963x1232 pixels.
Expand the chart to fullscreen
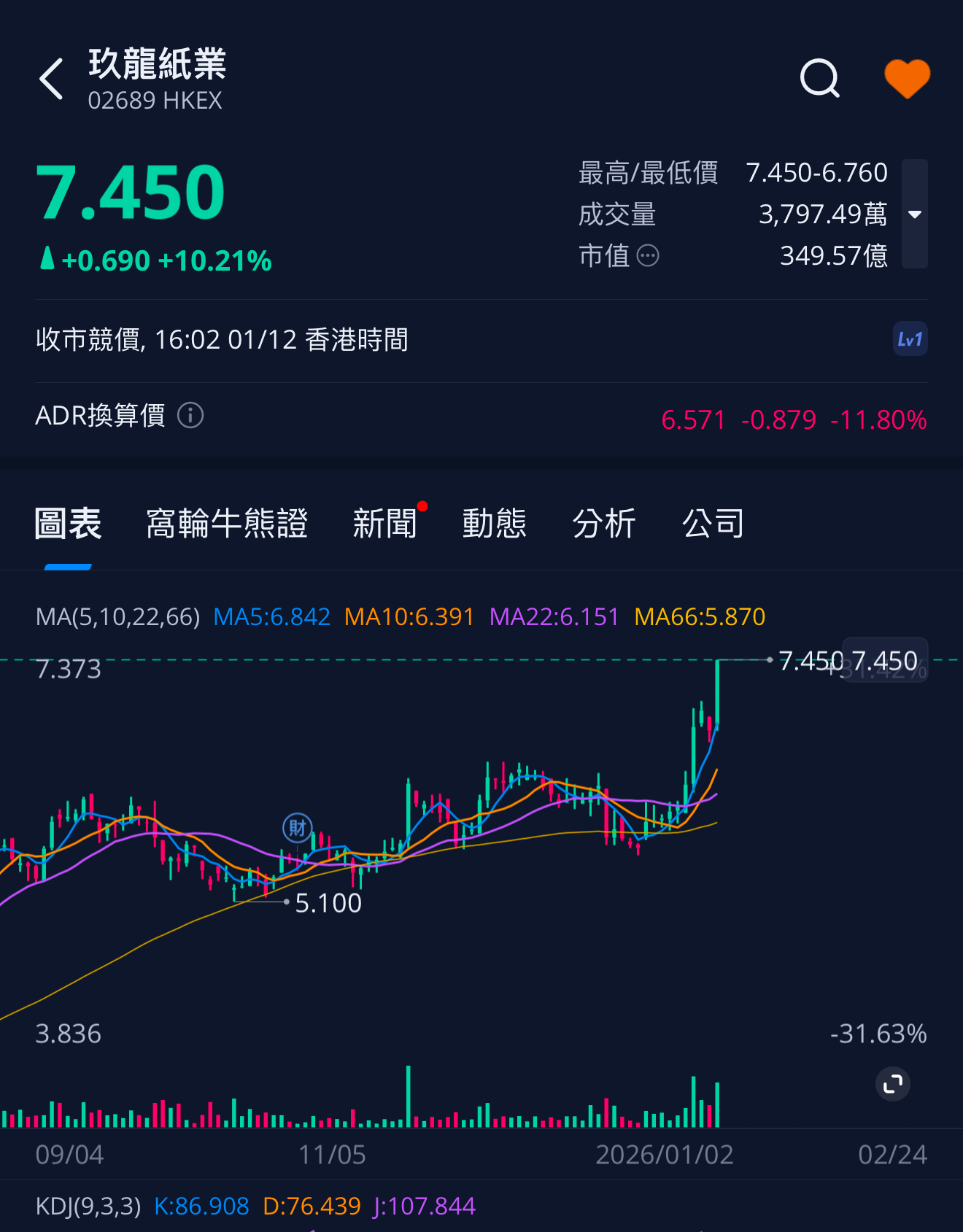(x=892, y=1084)
